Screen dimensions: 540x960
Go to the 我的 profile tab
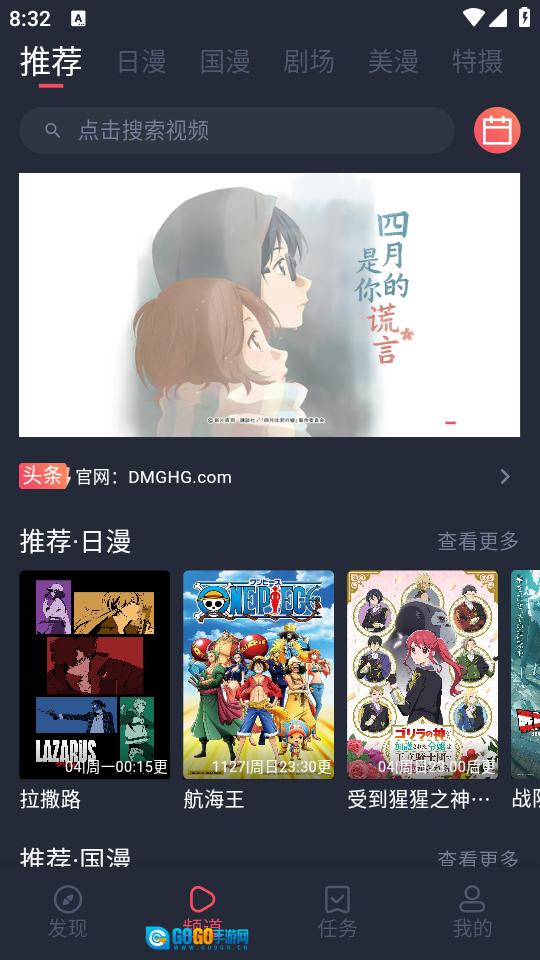pyautogui.click(x=472, y=912)
